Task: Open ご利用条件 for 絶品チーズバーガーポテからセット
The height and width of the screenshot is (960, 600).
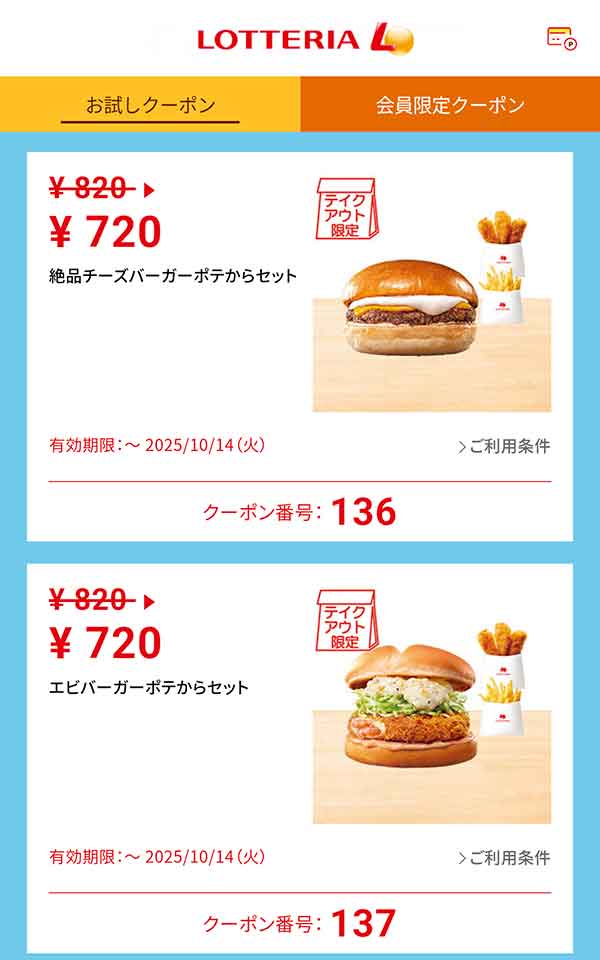Action: click(504, 446)
